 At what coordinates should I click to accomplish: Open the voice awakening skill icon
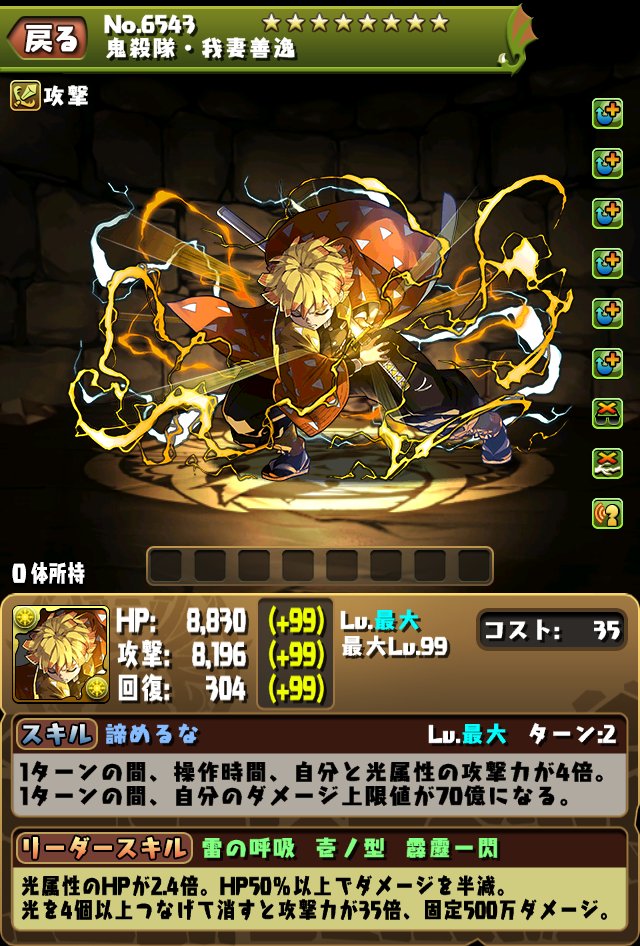(x=607, y=511)
